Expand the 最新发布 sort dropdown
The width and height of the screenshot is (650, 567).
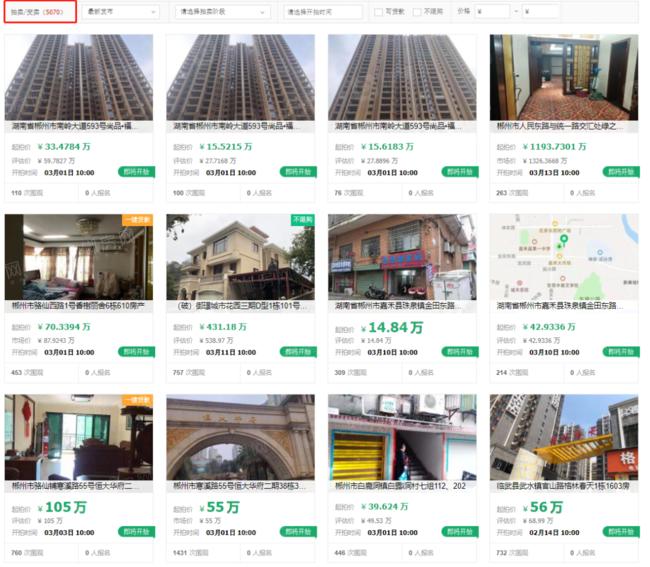coord(121,12)
